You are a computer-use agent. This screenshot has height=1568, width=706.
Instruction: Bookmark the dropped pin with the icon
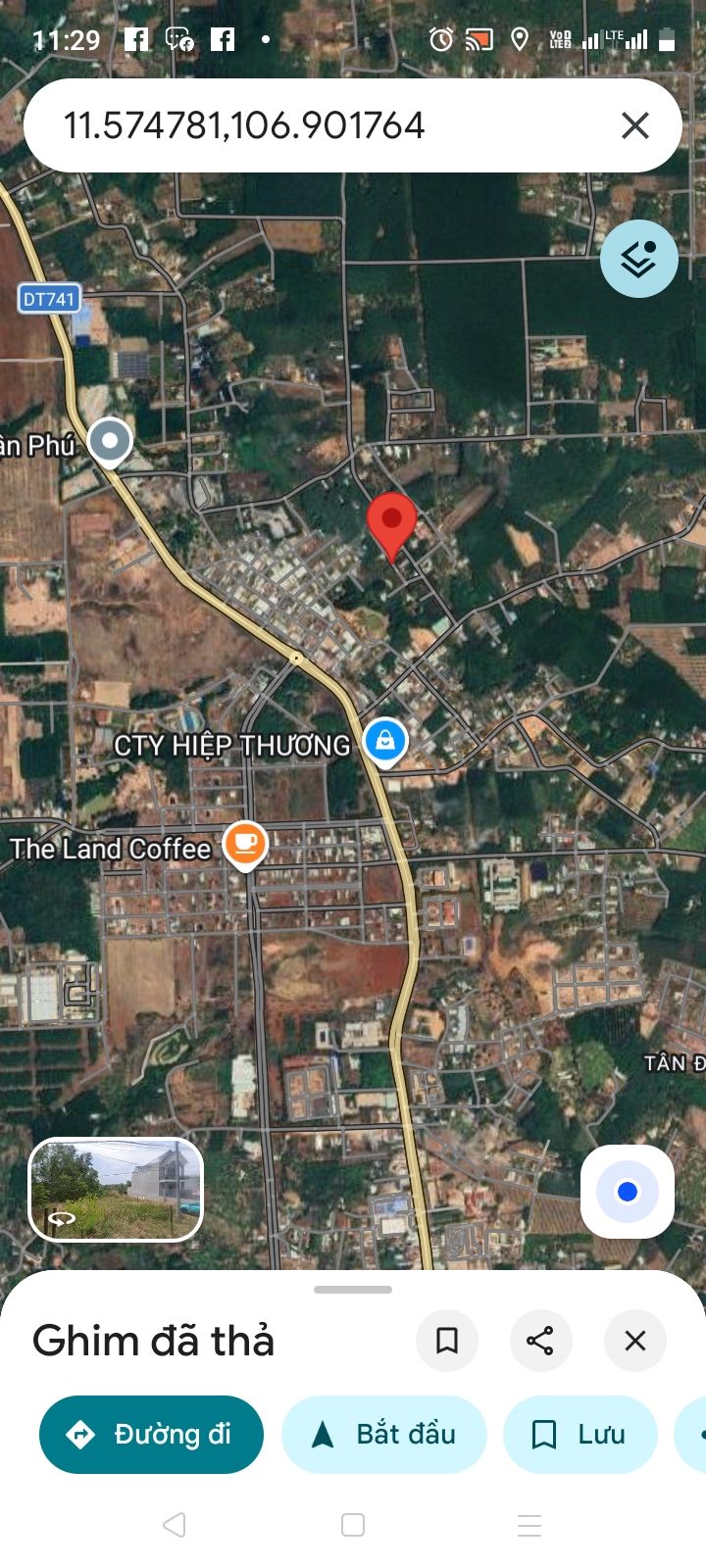pyautogui.click(x=446, y=1341)
